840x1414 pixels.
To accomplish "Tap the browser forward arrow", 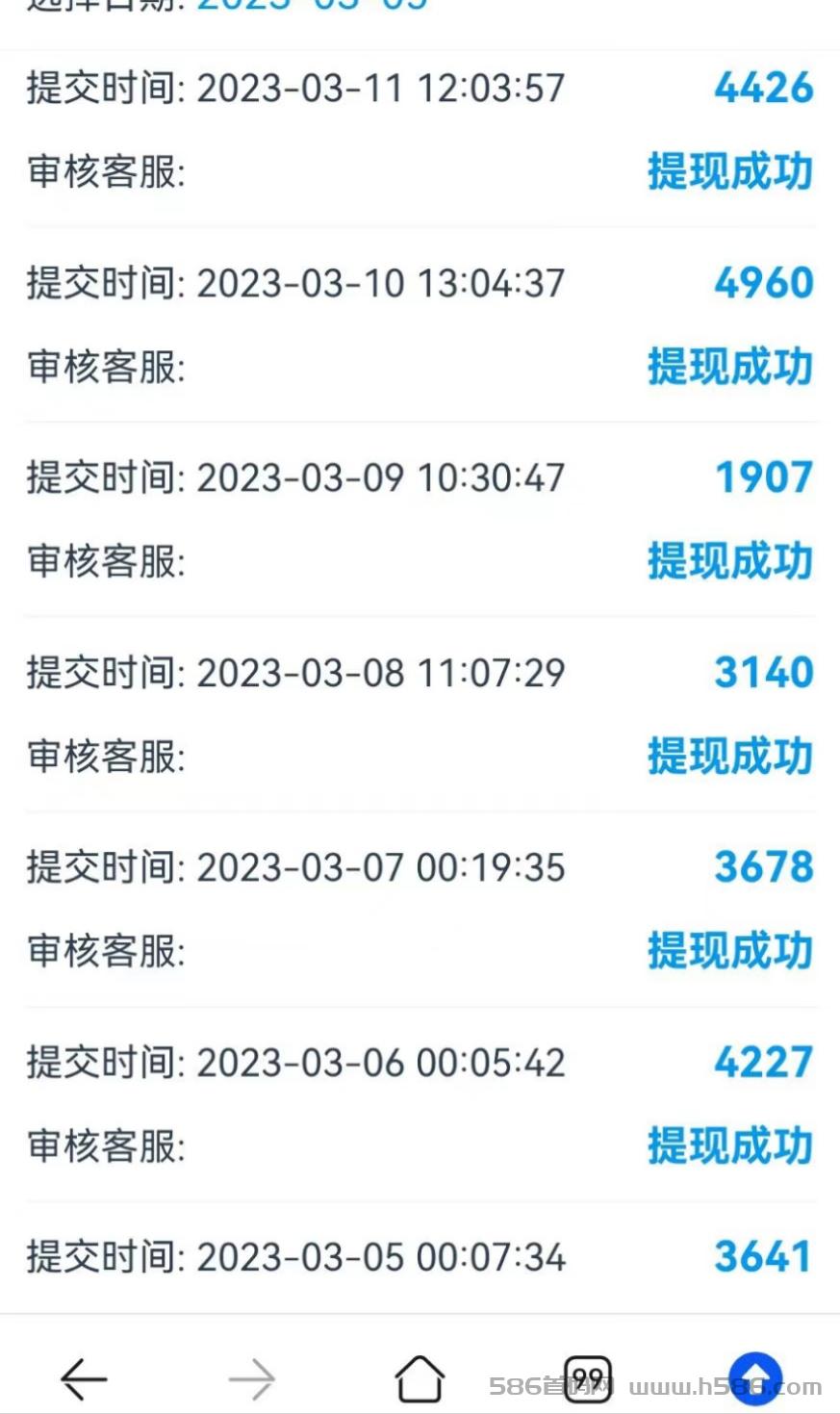I will (x=252, y=1378).
